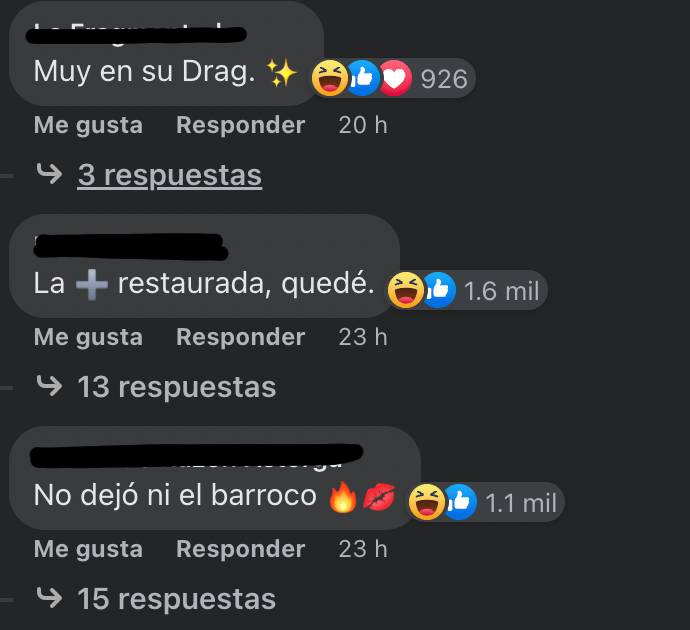
Task: Expand the 15 respuestas thread
Action: pyautogui.click(x=176, y=599)
